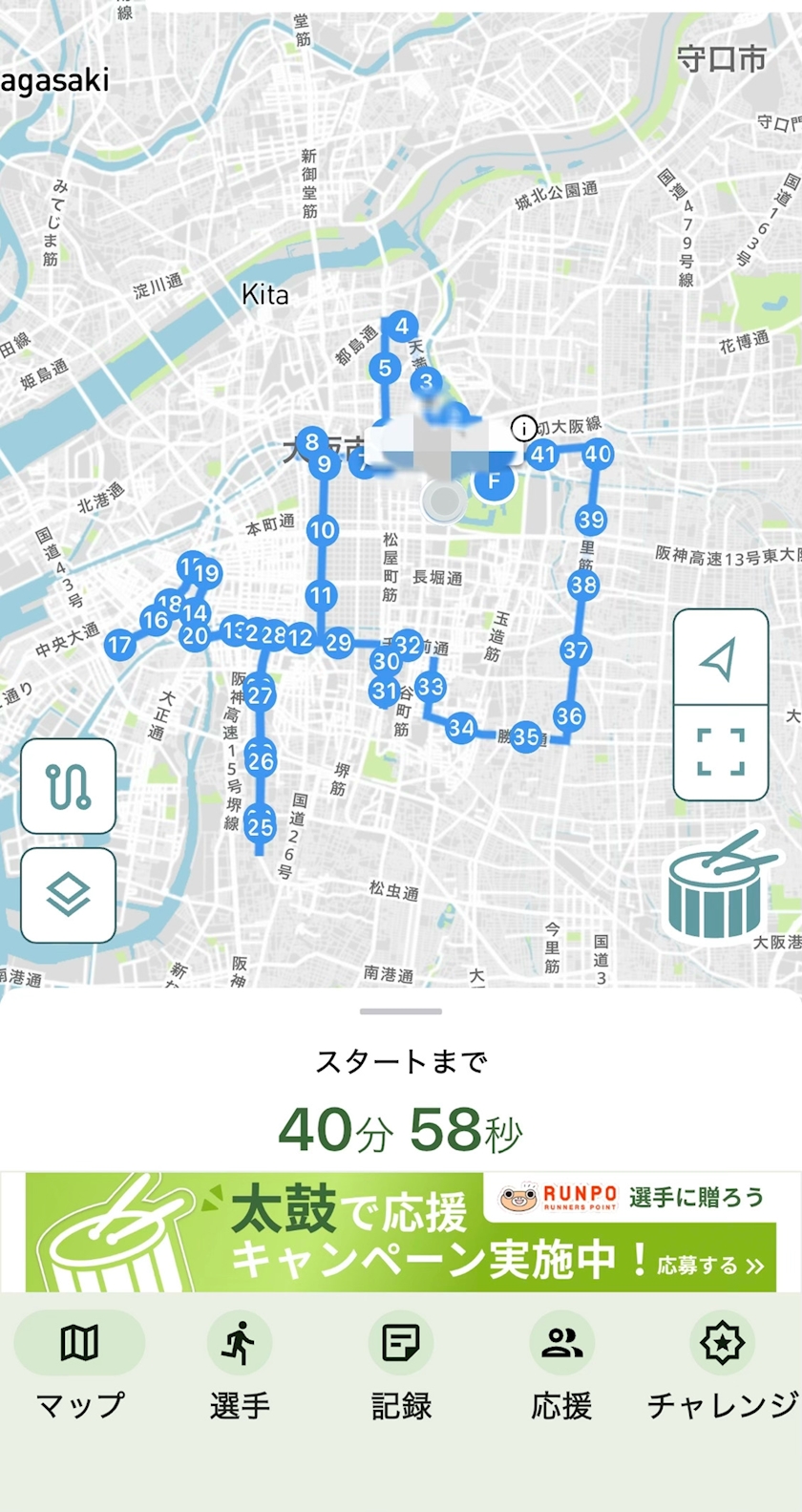Open the チャレンジ tab
The height and width of the screenshot is (1512, 802).
tap(722, 1363)
